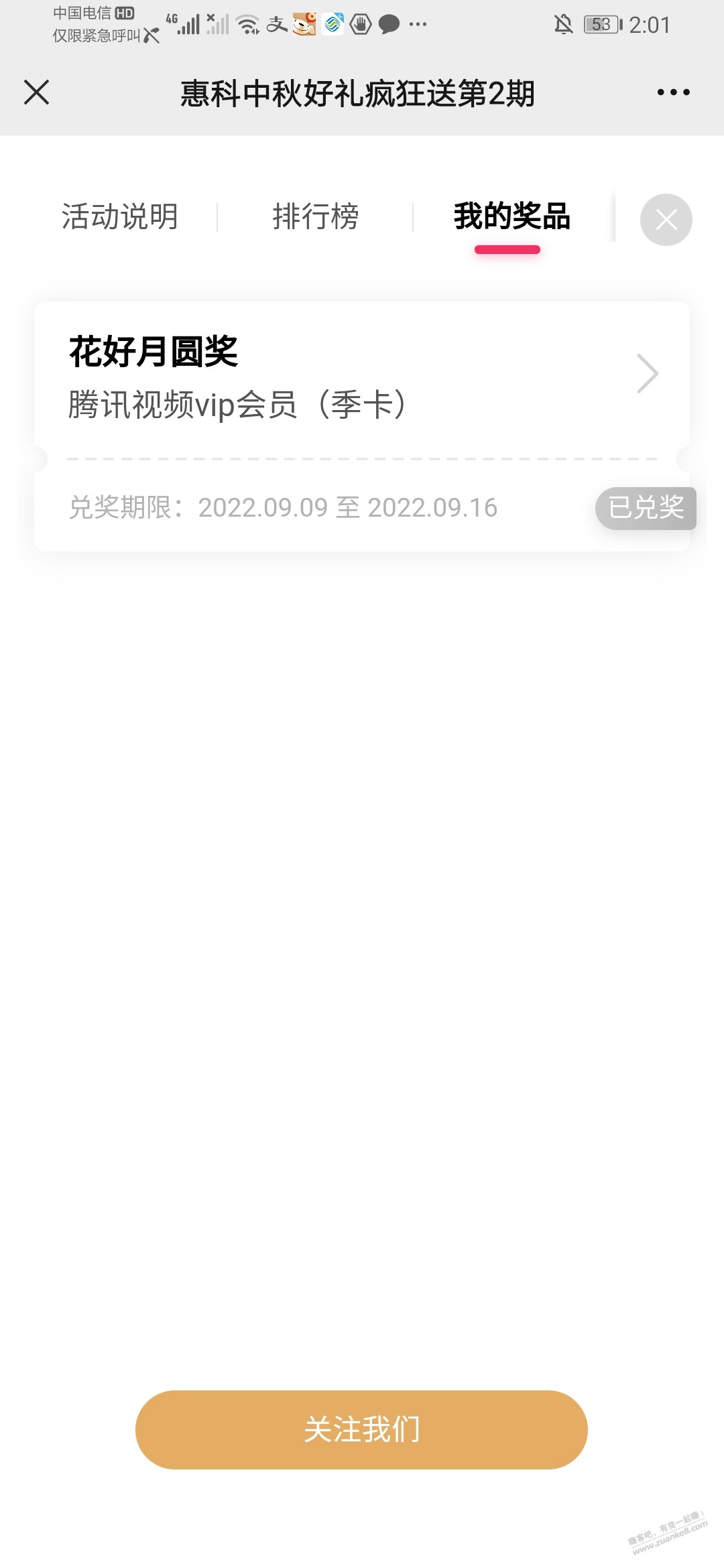The image size is (724, 1568).
Task: Close the webview with the X icon
Action: [37, 92]
